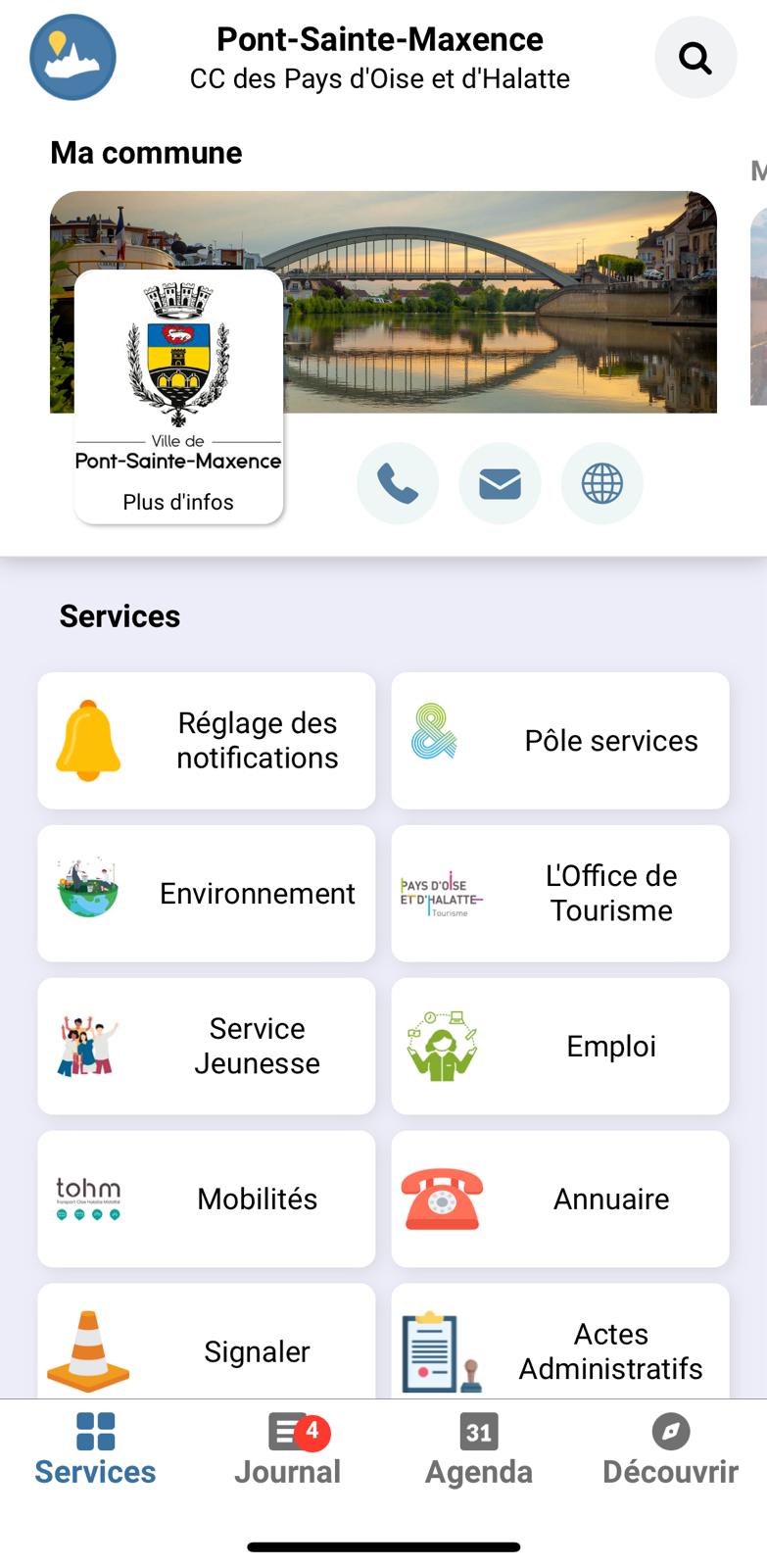Tap Plus d'infos on the commune card
This screenshot has width=767, height=1568.
(178, 502)
